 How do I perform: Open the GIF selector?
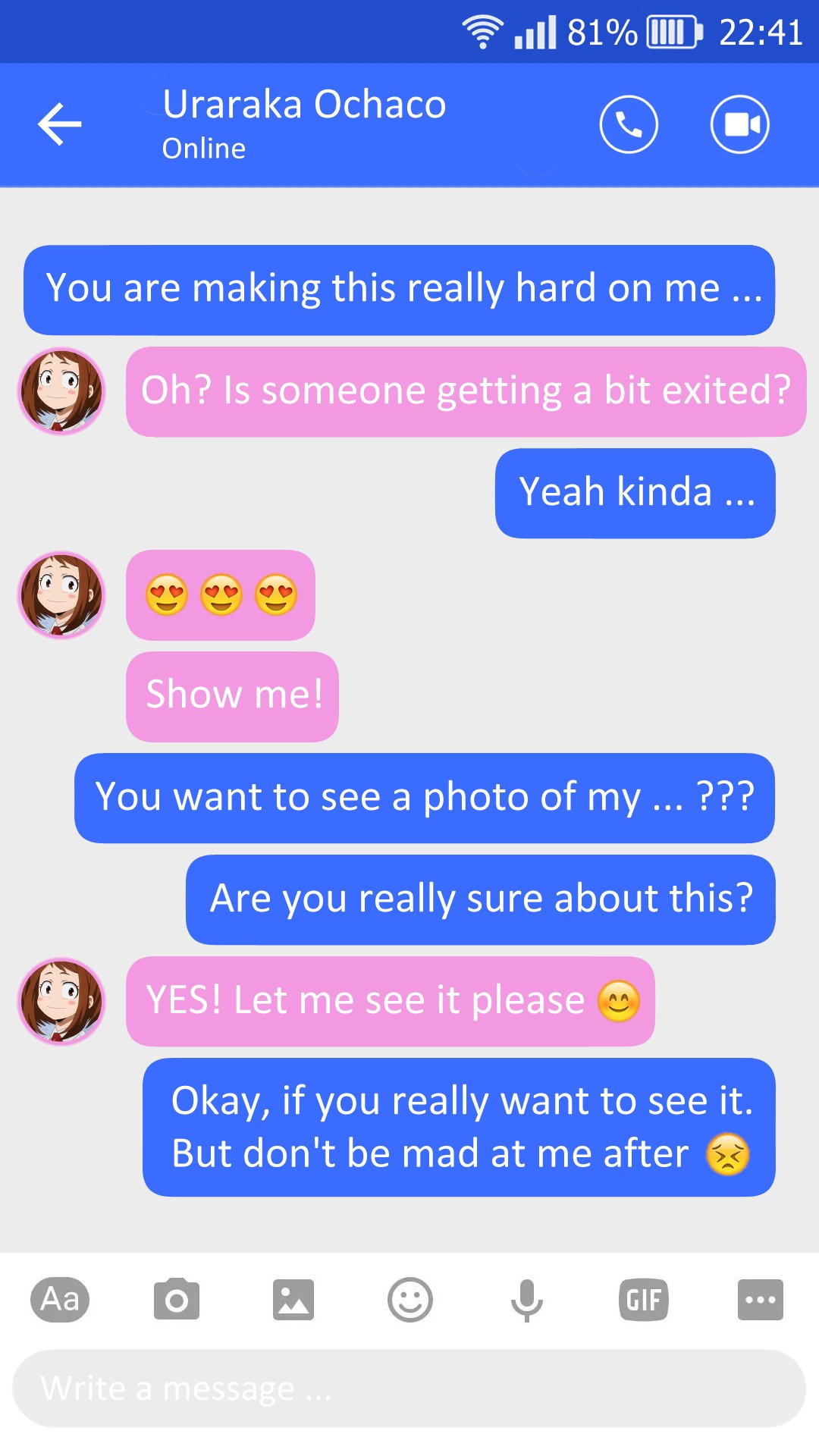tap(643, 1300)
